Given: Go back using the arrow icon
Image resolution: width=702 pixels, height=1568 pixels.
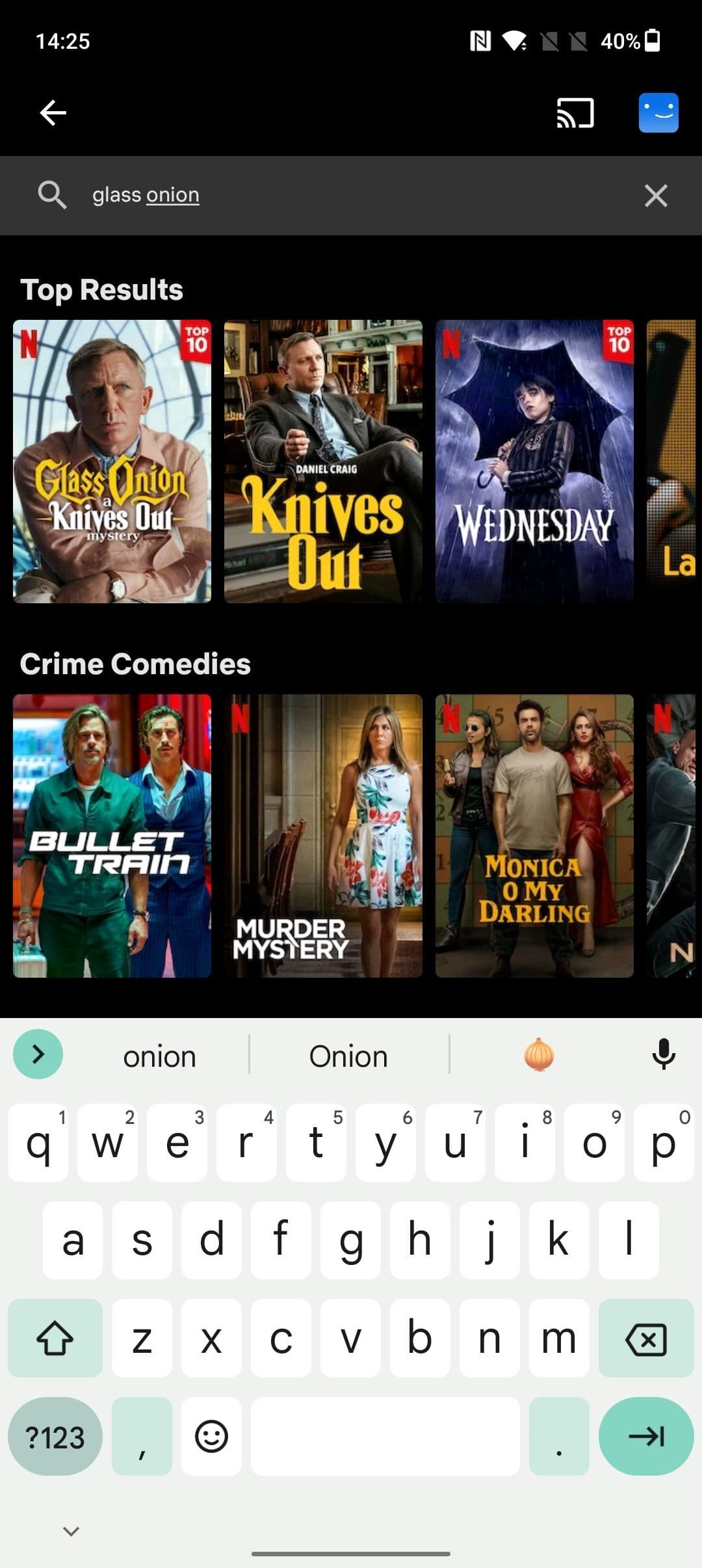Looking at the screenshot, I should (x=53, y=112).
